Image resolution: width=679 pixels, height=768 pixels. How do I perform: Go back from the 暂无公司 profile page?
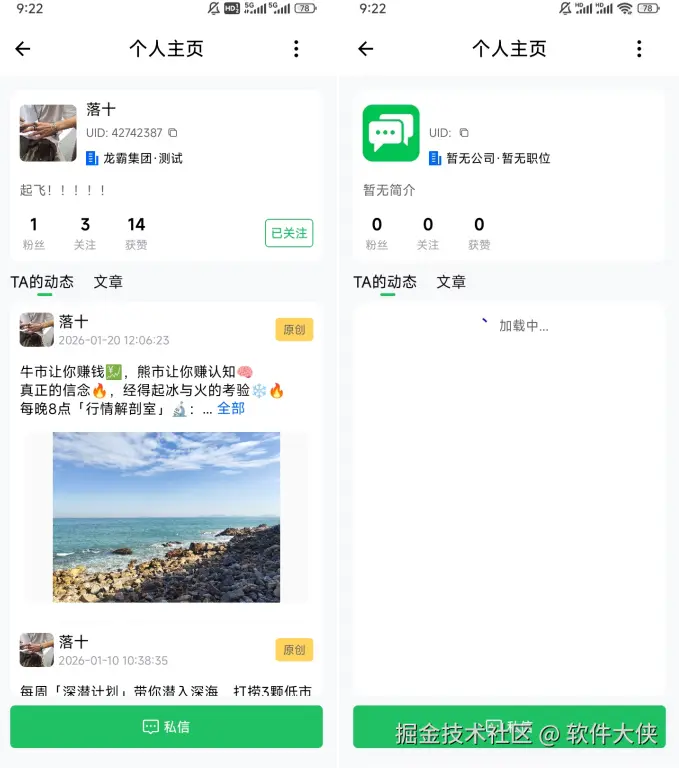pyautogui.click(x=366, y=49)
